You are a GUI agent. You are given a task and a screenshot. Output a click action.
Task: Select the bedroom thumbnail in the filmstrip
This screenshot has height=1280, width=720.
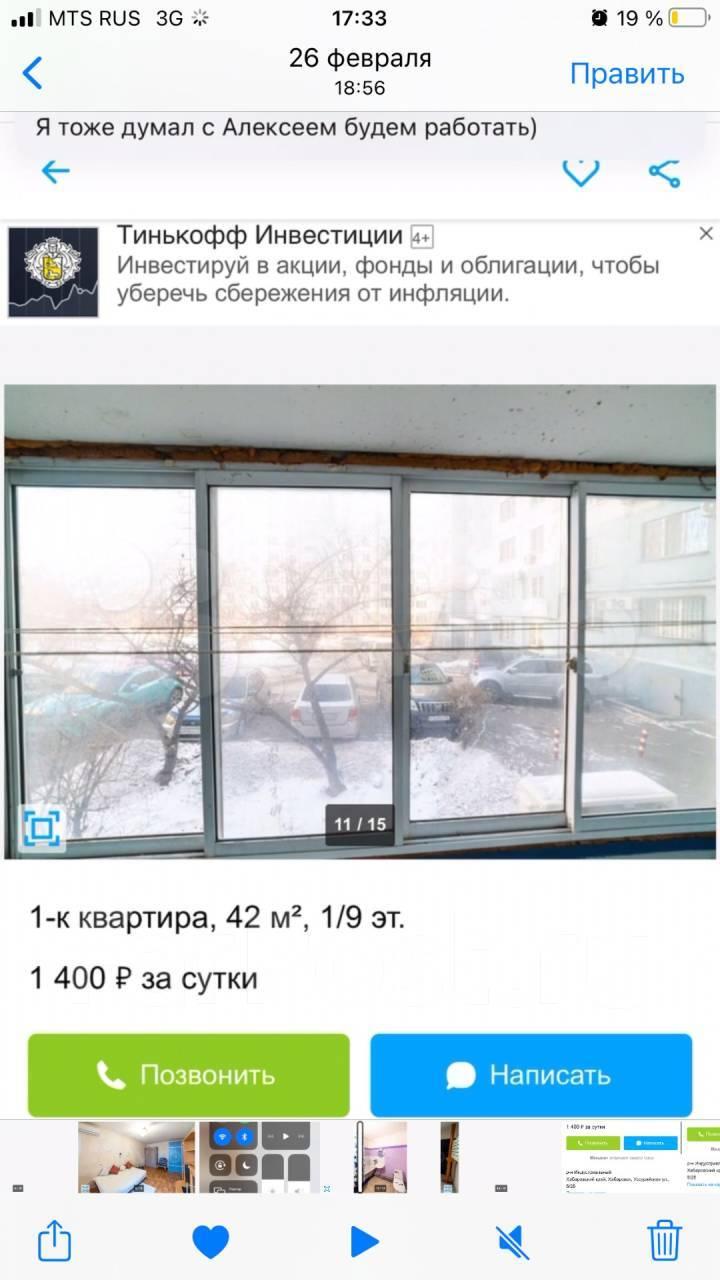136,1157
